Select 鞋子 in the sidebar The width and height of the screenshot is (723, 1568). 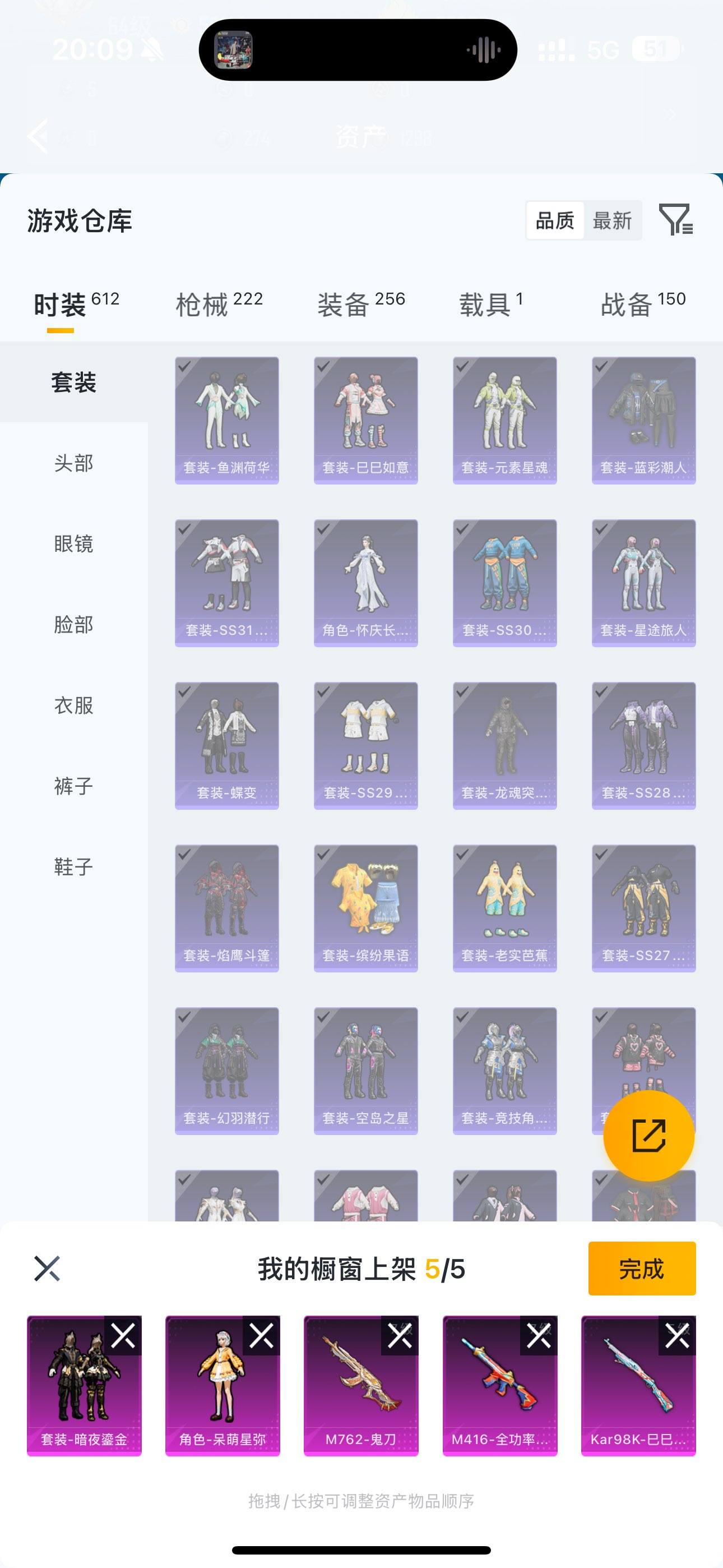tap(73, 868)
